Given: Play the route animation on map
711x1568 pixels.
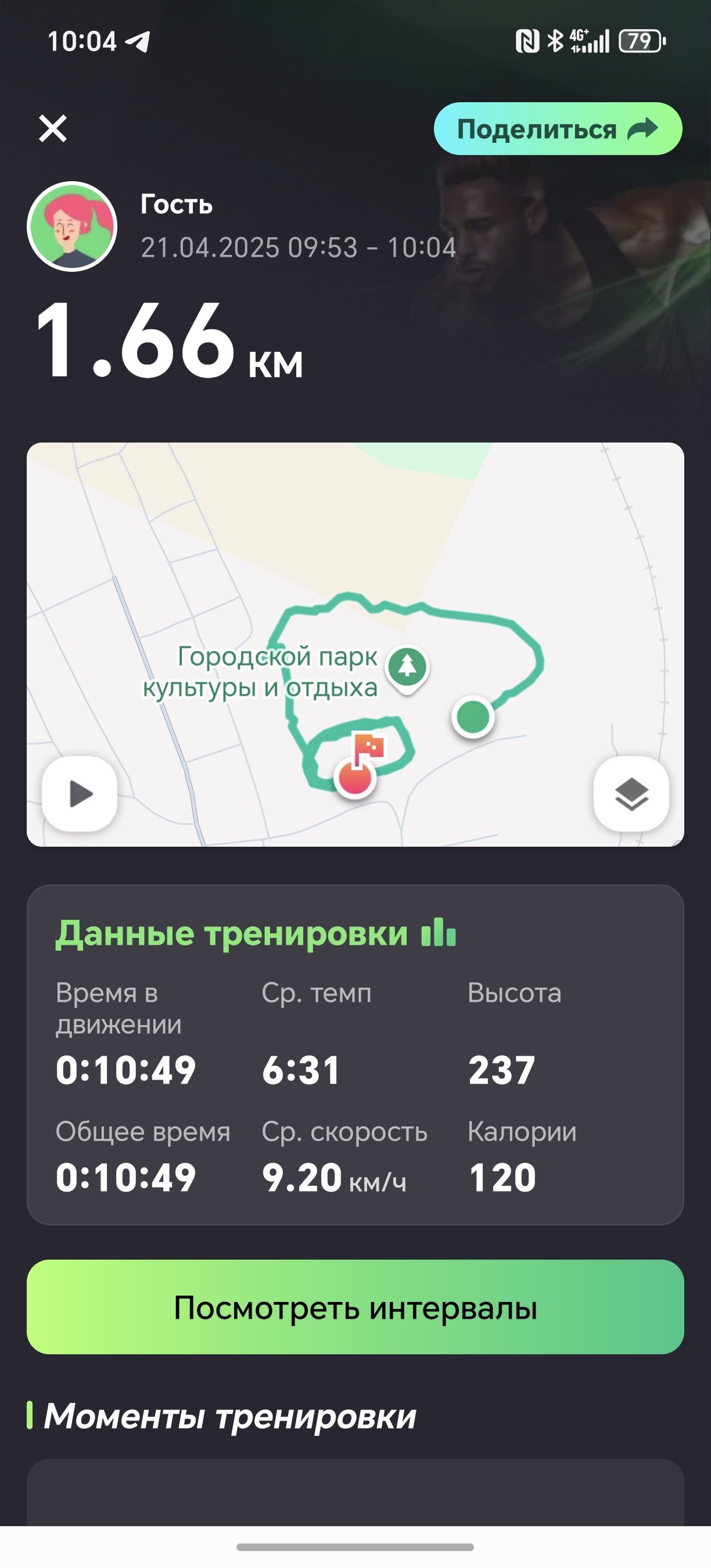Looking at the screenshot, I should 80,794.
